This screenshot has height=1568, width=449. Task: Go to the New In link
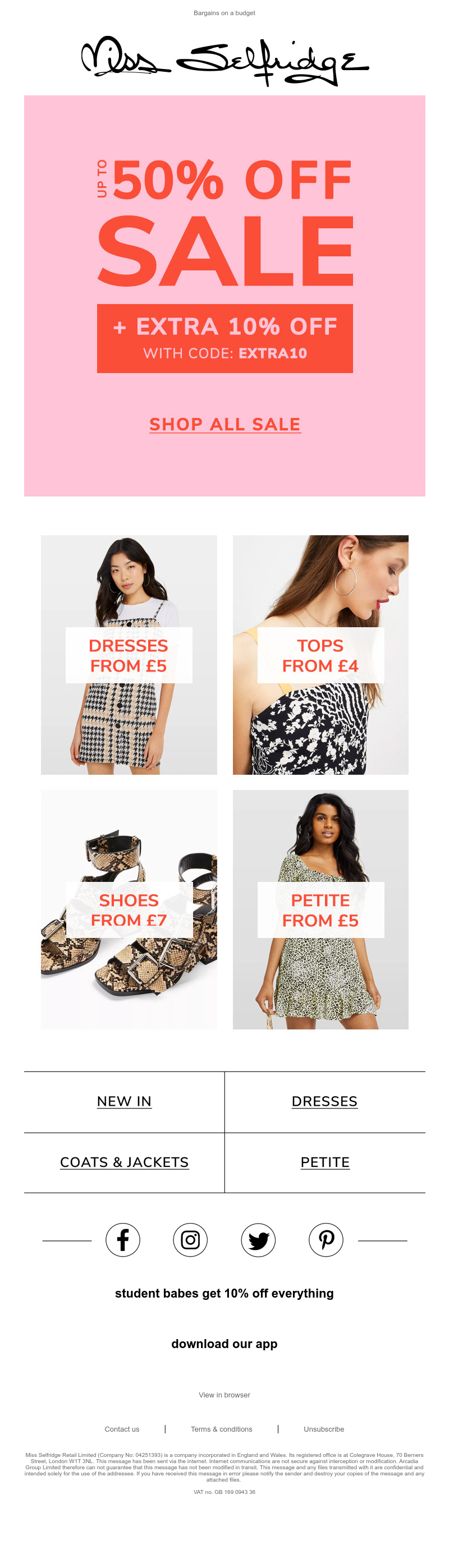click(x=124, y=1101)
